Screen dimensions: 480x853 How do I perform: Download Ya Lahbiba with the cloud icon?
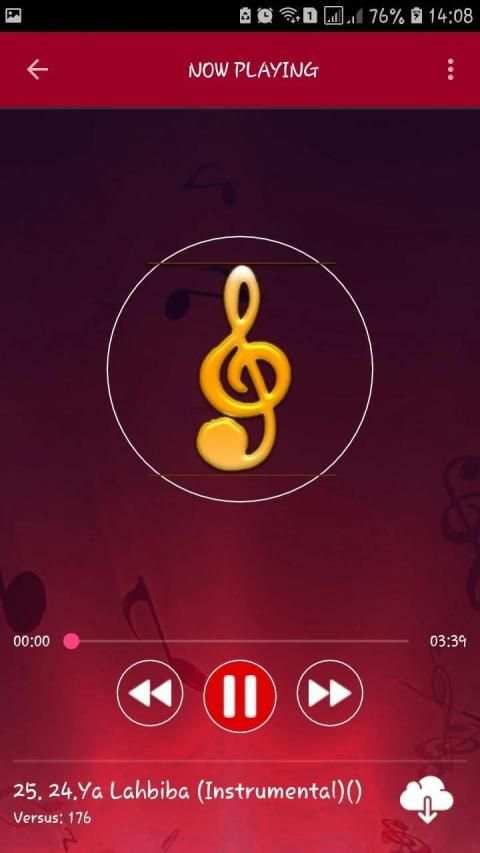click(427, 799)
